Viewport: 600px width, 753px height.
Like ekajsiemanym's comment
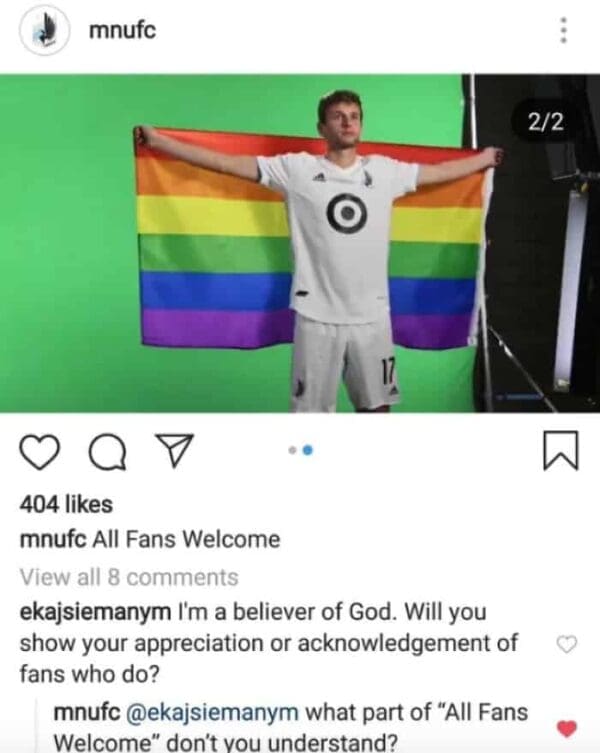(x=566, y=644)
